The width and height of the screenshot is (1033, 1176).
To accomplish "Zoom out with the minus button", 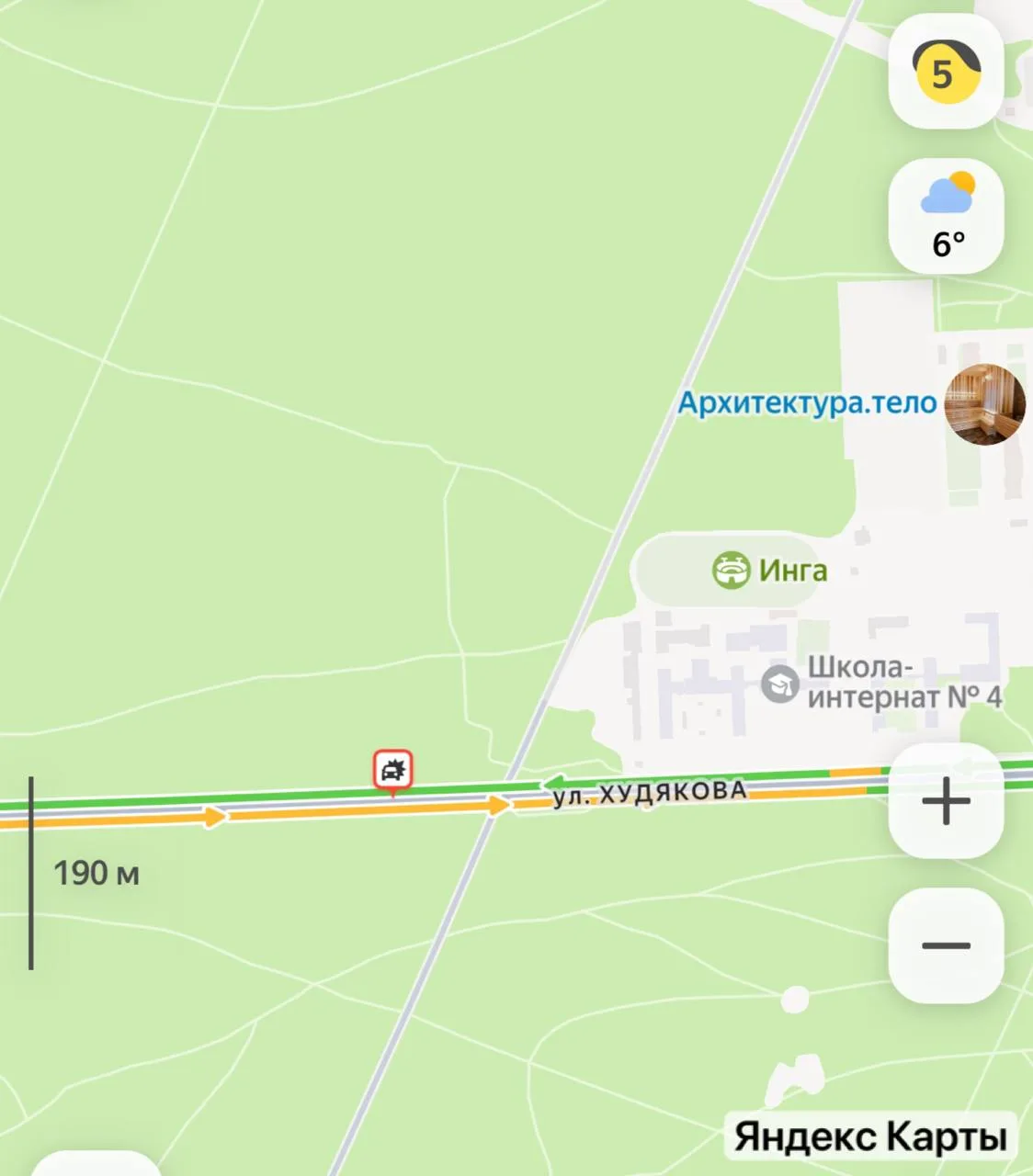I will (946, 945).
